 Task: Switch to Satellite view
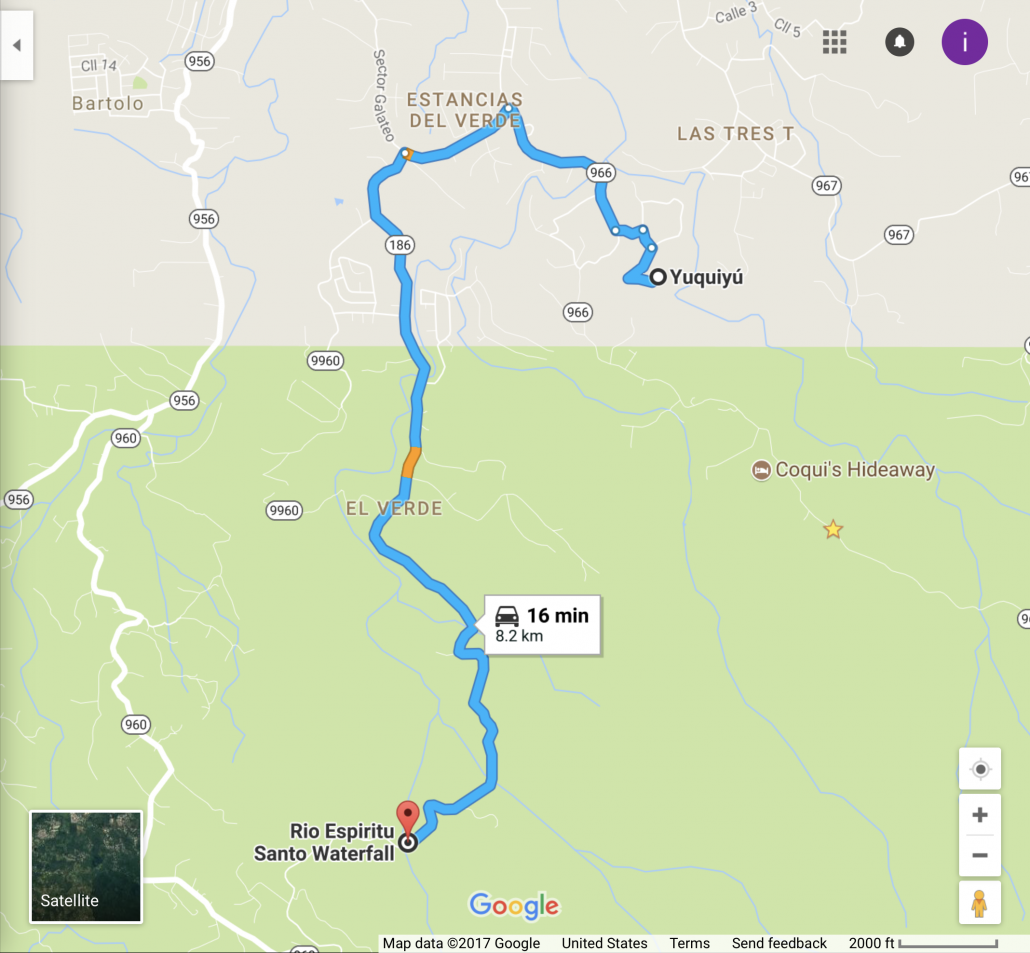[86, 866]
